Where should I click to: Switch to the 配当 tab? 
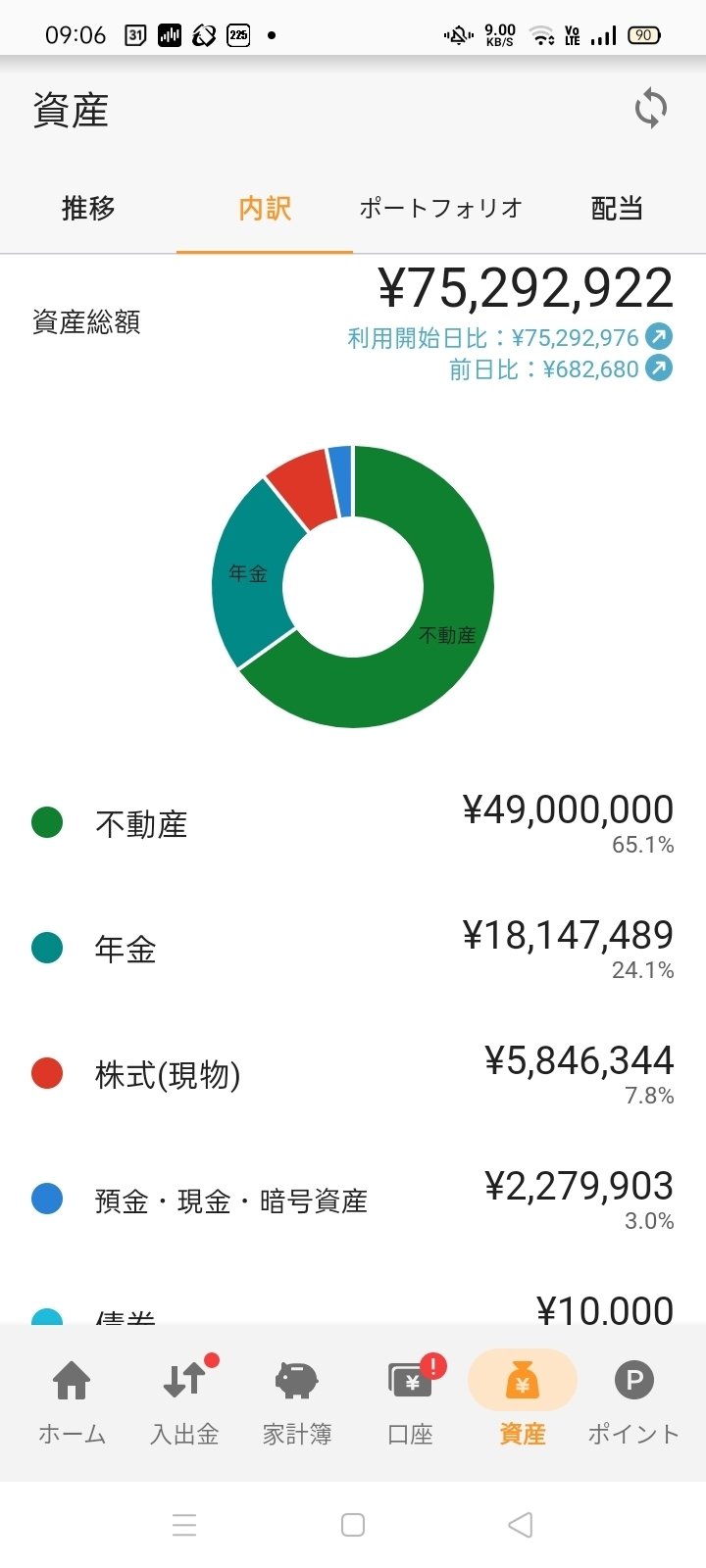click(617, 209)
